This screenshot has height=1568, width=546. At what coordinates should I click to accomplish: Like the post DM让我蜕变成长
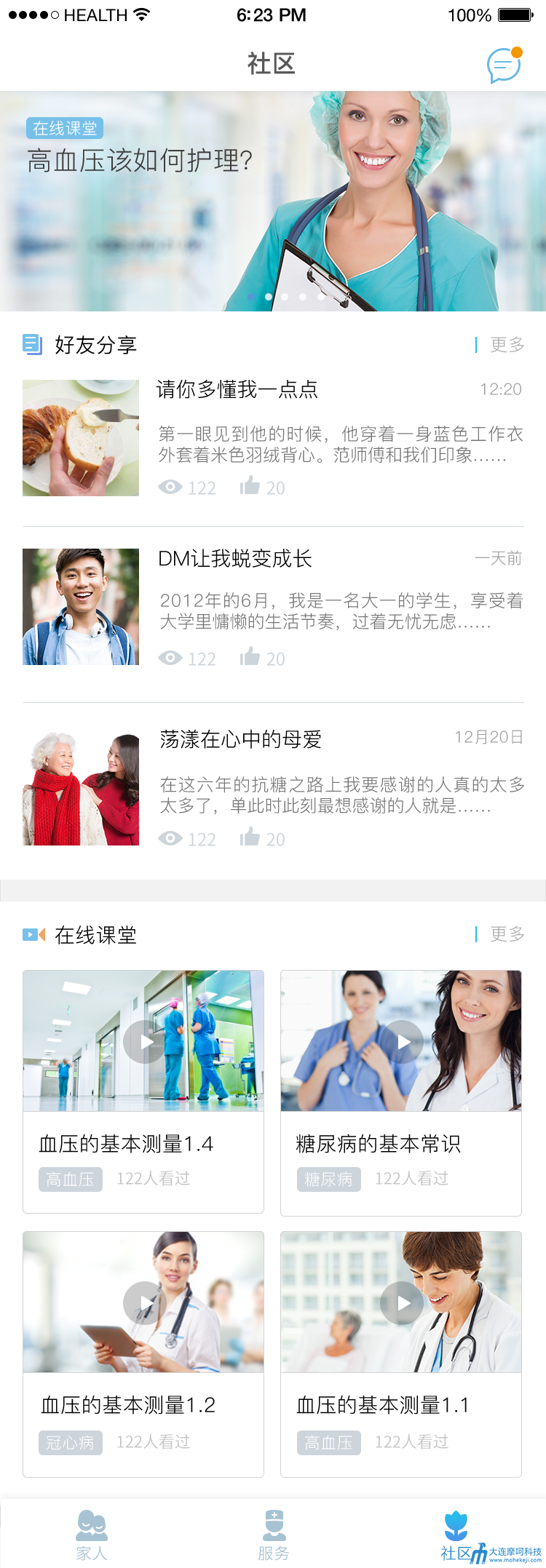pos(250,658)
